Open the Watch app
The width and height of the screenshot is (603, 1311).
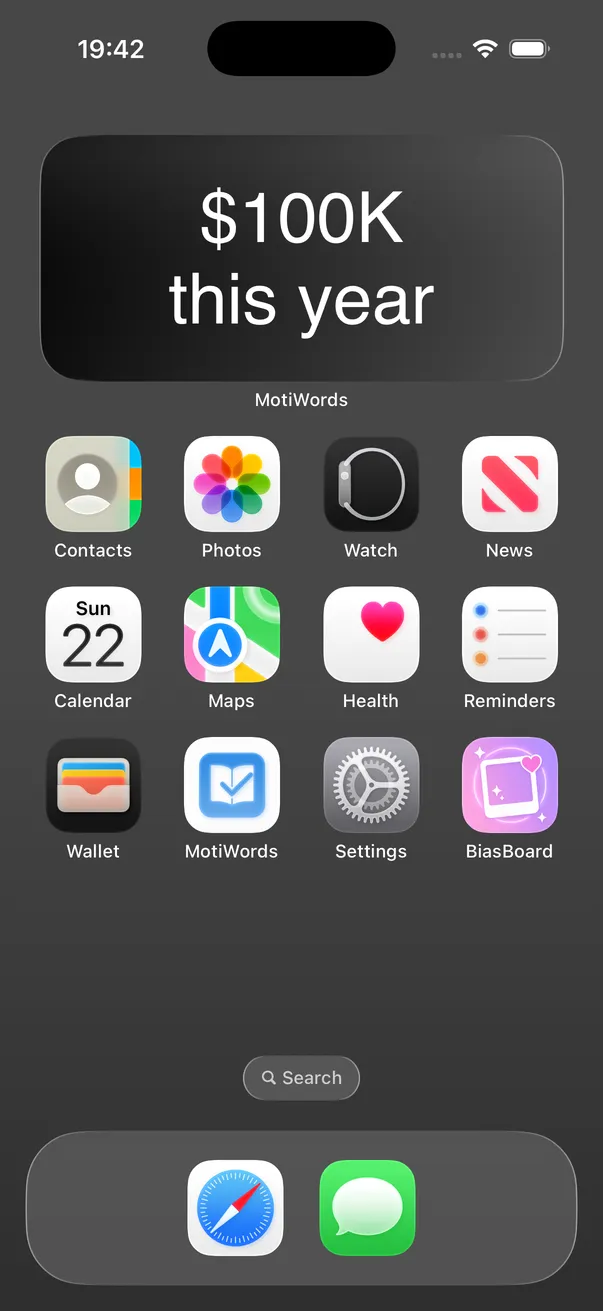[x=371, y=484]
